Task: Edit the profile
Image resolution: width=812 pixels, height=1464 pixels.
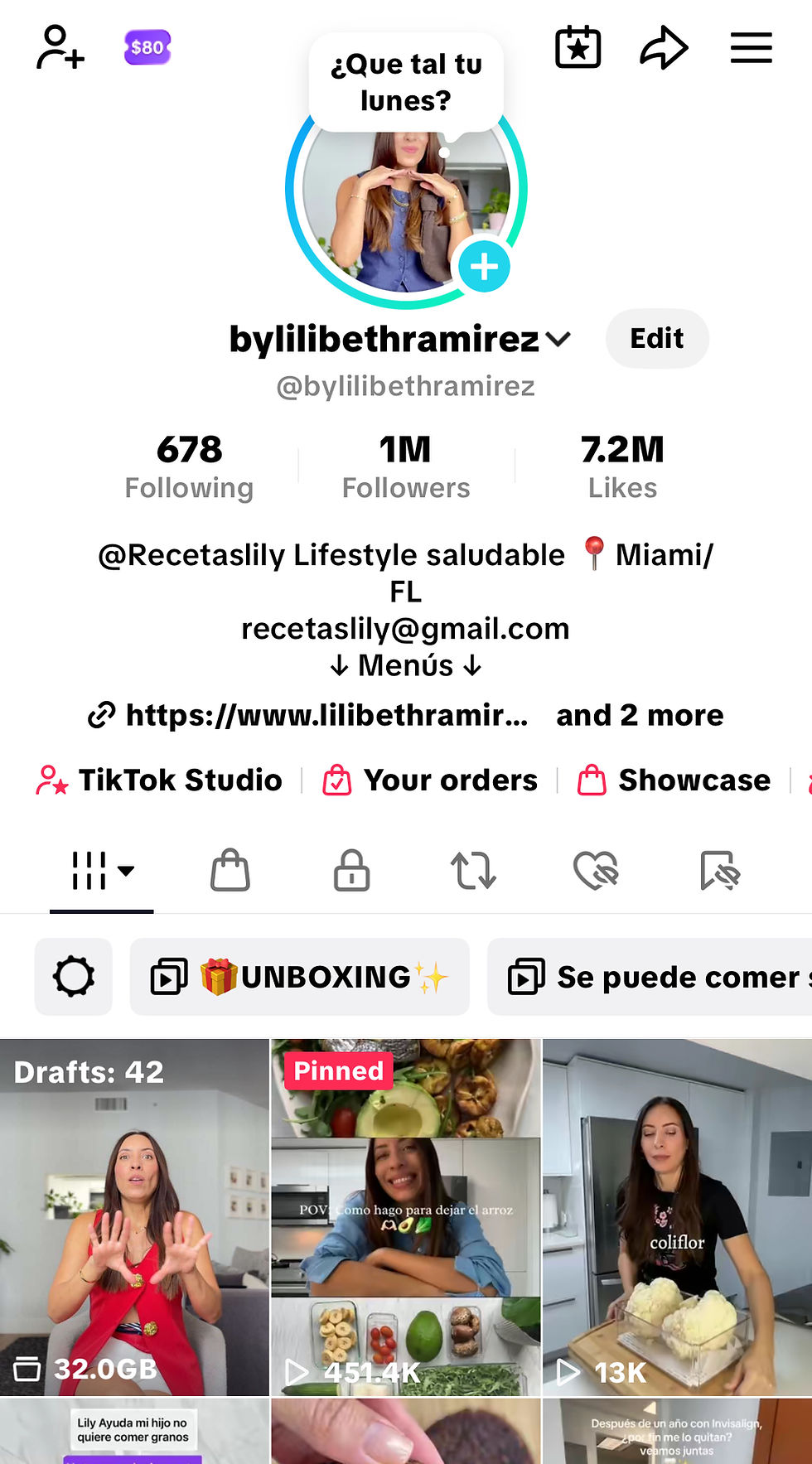Action: click(657, 339)
